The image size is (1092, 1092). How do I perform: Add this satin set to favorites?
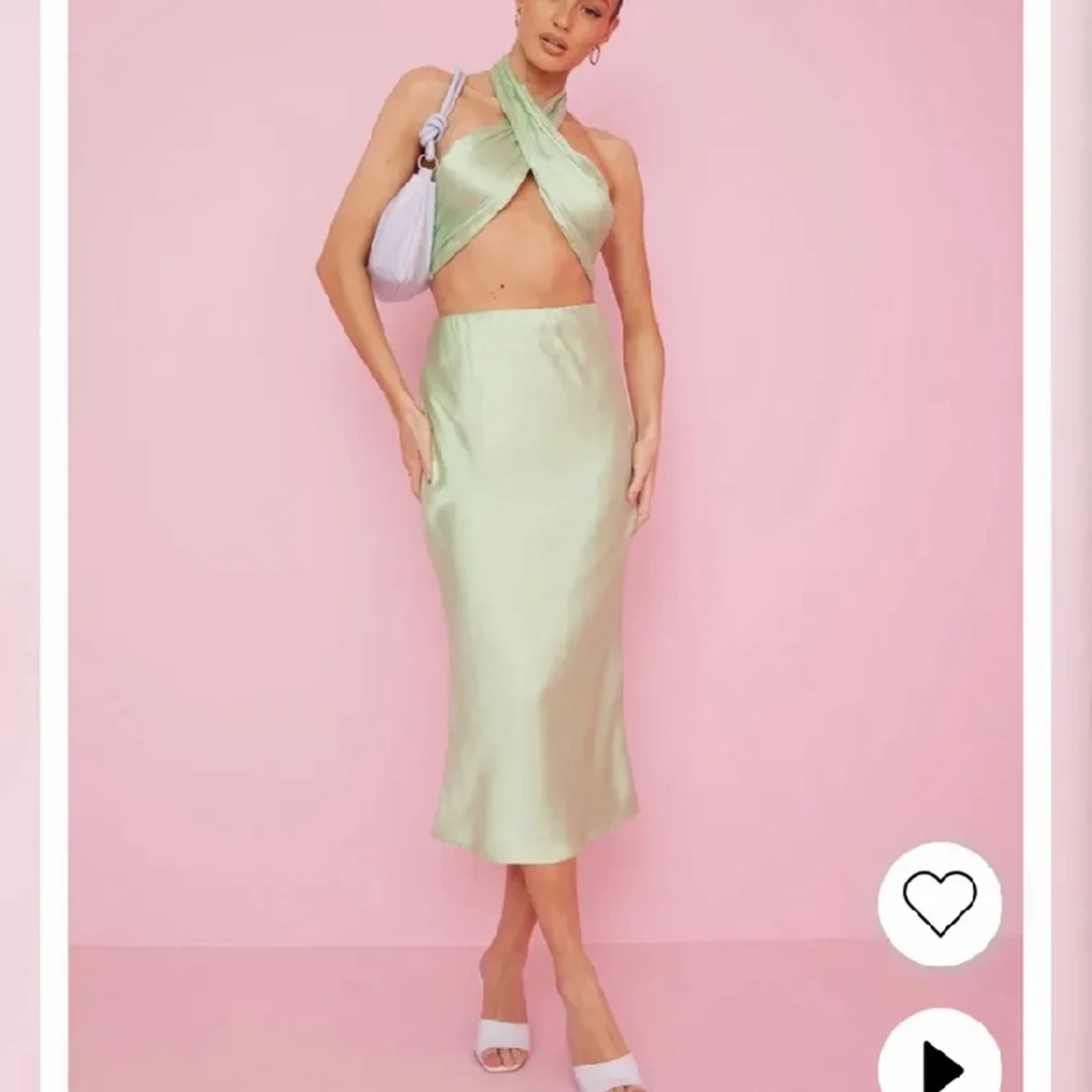coord(939,903)
